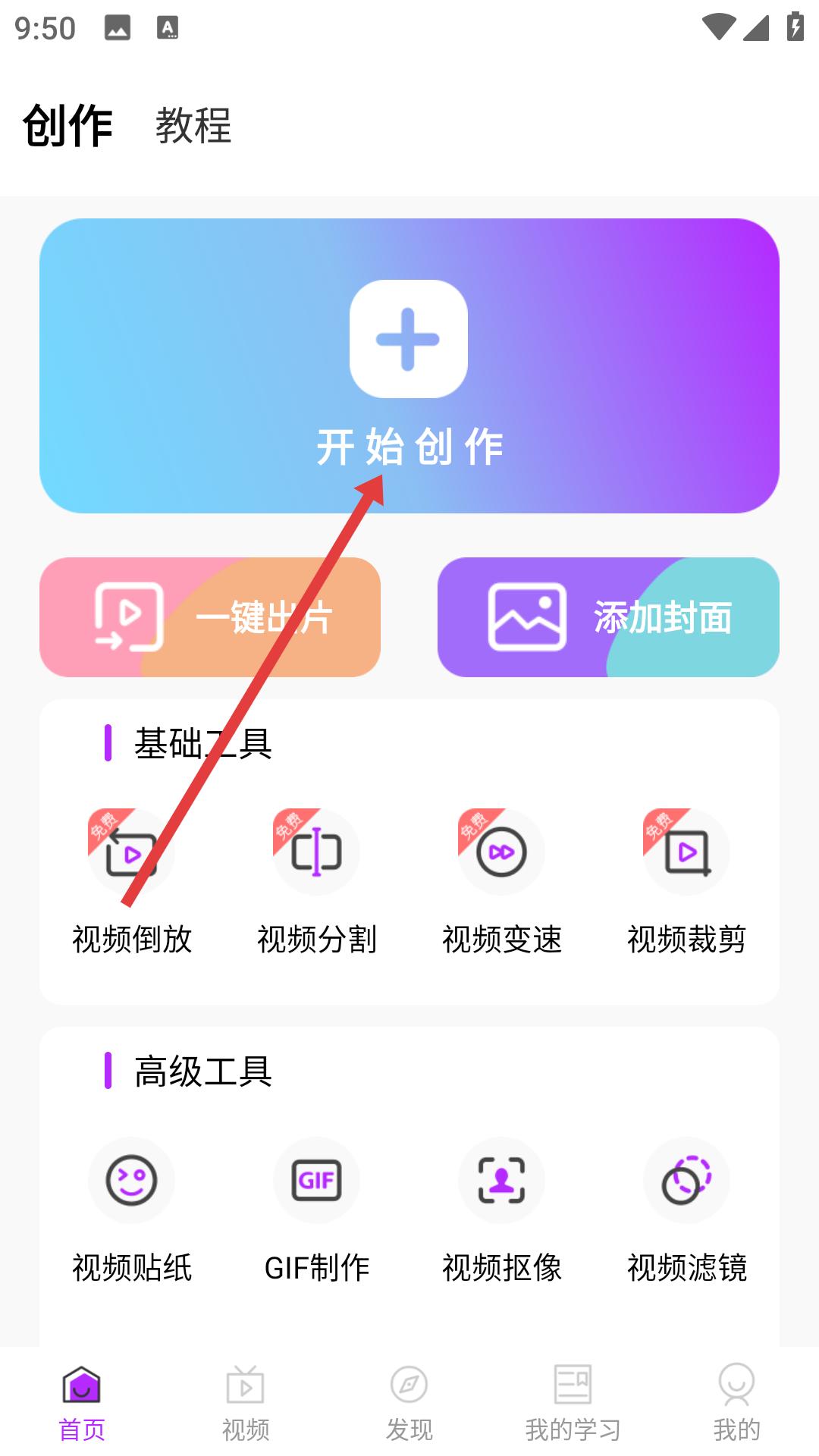Open the 视频分割 tool
The image size is (819, 1456).
click(x=316, y=880)
